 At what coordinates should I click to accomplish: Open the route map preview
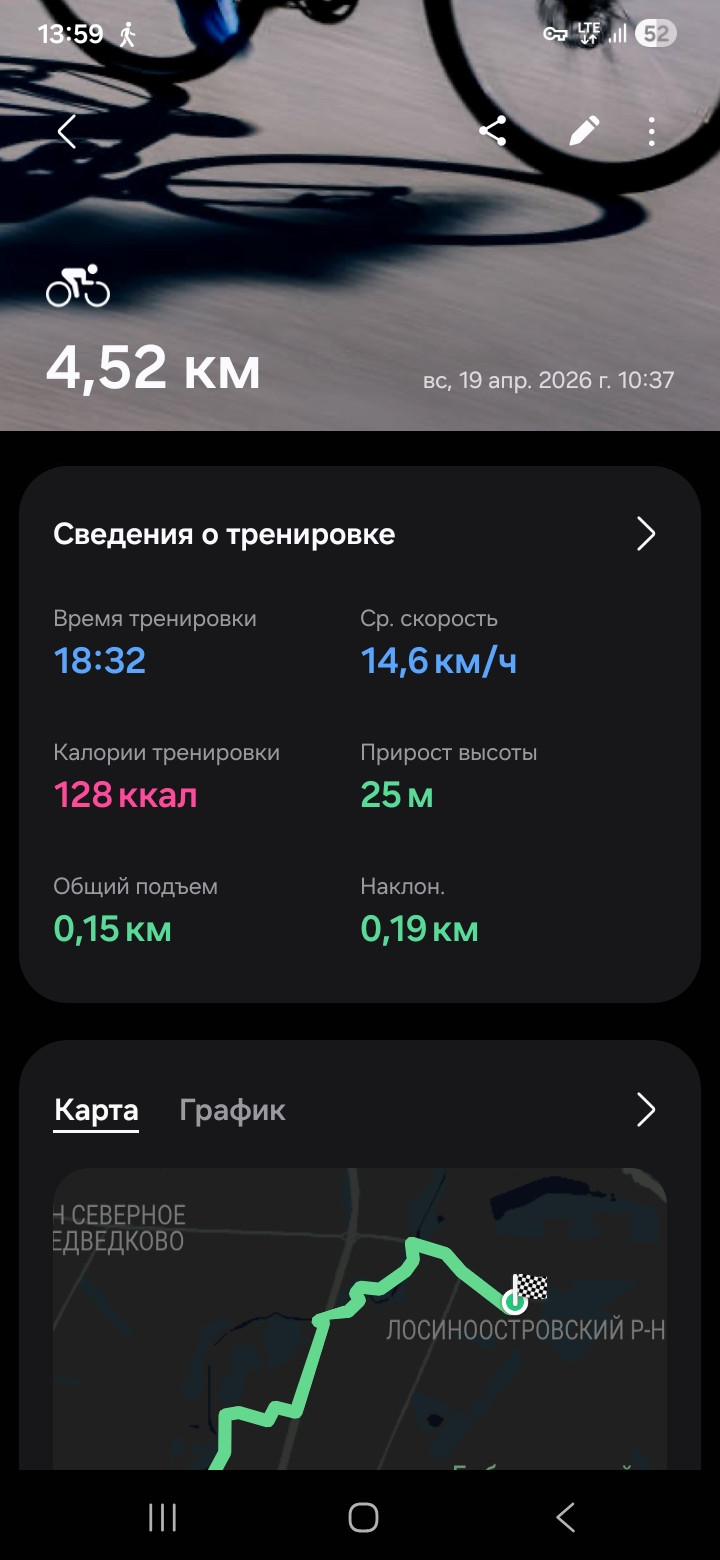tap(360, 1319)
